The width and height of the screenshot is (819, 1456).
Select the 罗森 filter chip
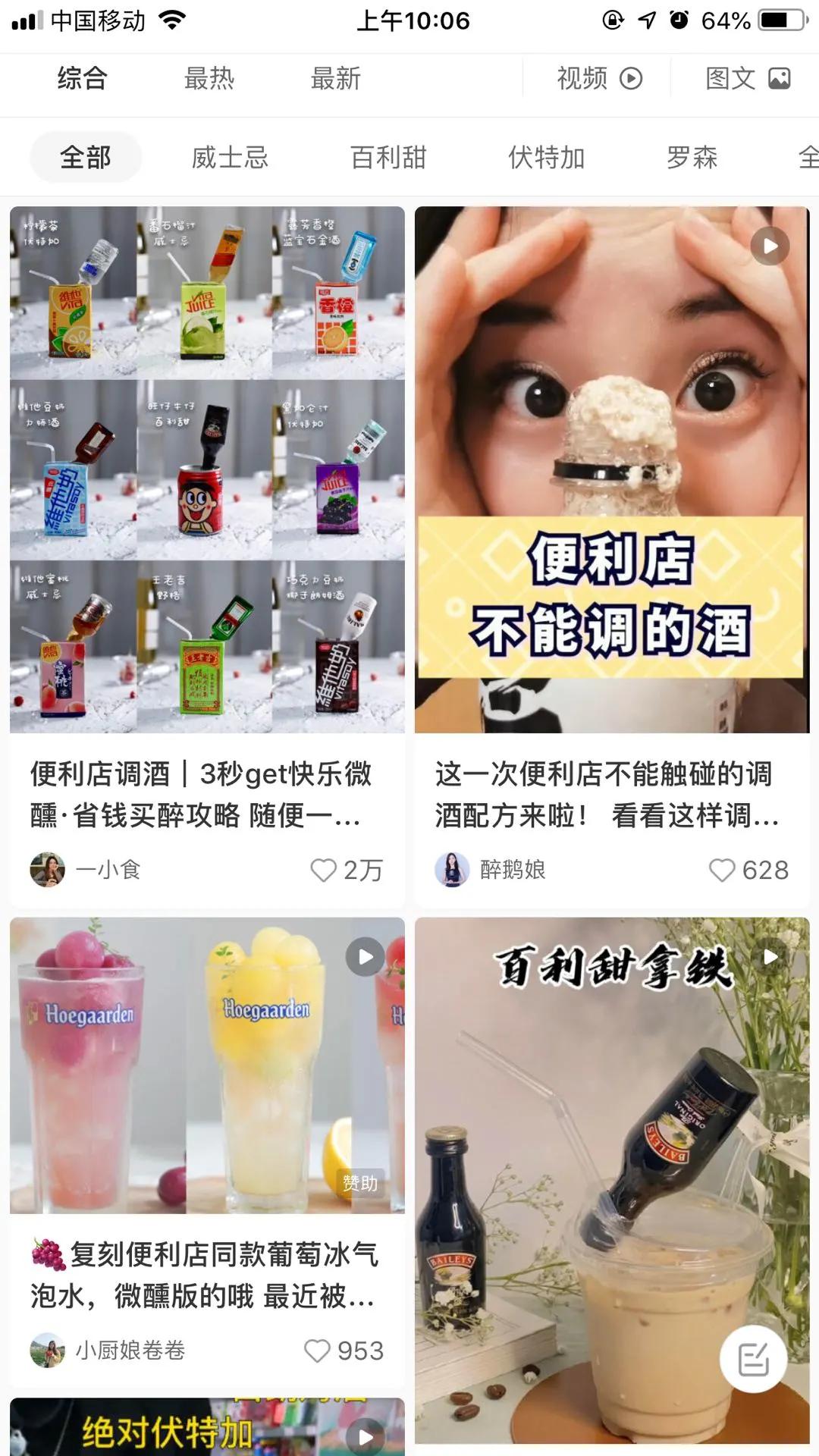[x=692, y=157]
